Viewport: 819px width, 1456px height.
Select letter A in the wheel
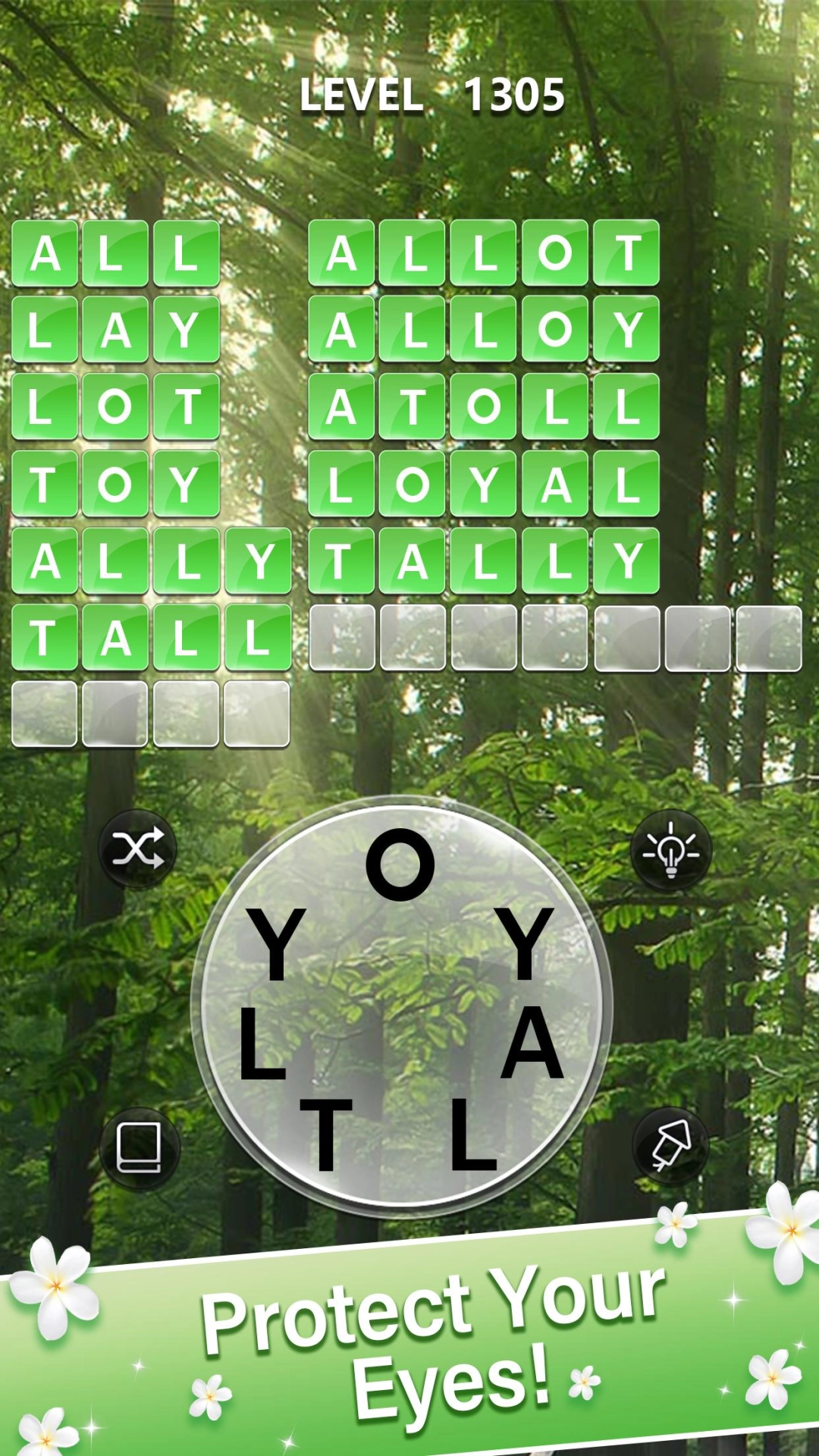click(x=532, y=1043)
